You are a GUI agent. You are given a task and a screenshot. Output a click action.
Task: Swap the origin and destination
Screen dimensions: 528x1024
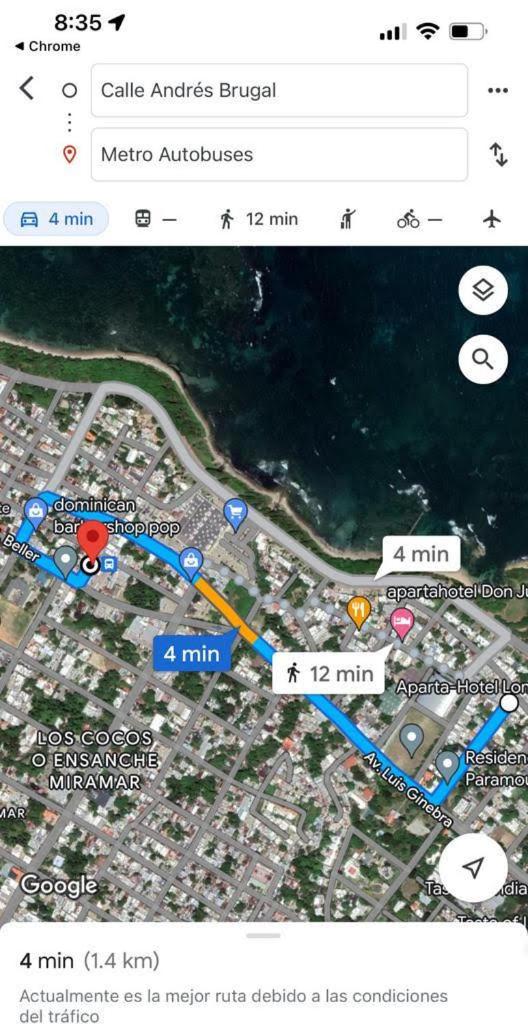coord(499,154)
